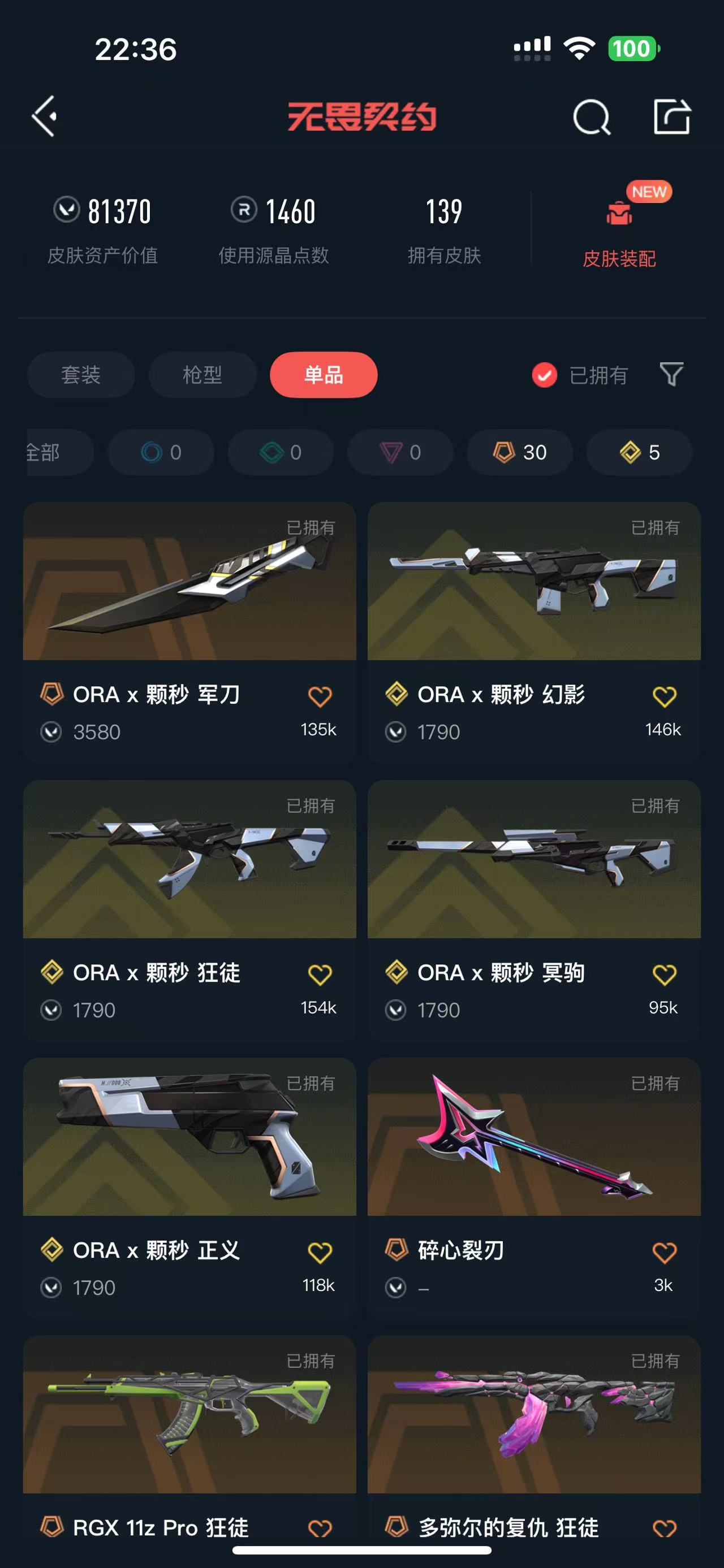Open the funnel filter options
This screenshot has height=1568, width=724.
point(671,374)
